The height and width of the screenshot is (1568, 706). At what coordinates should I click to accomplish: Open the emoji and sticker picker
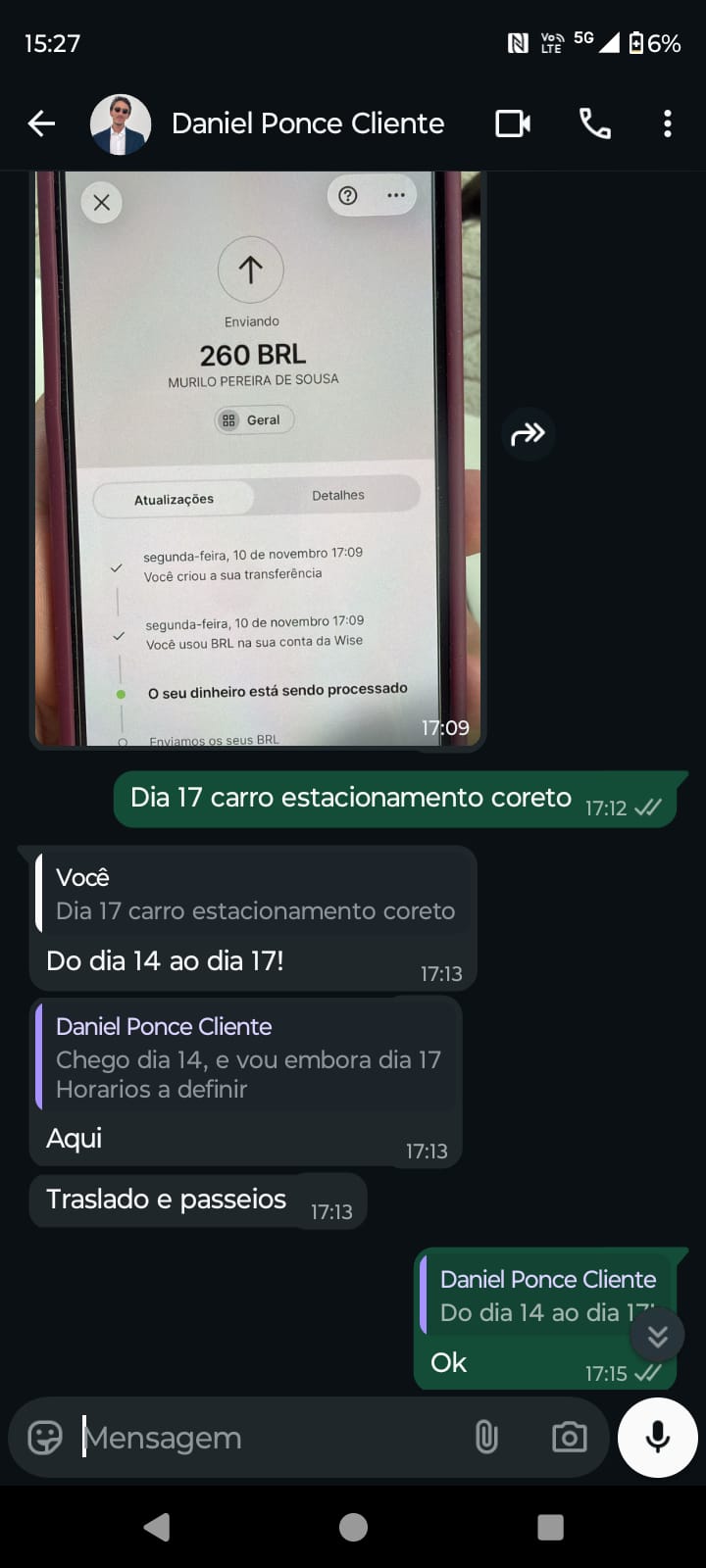point(45,1438)
